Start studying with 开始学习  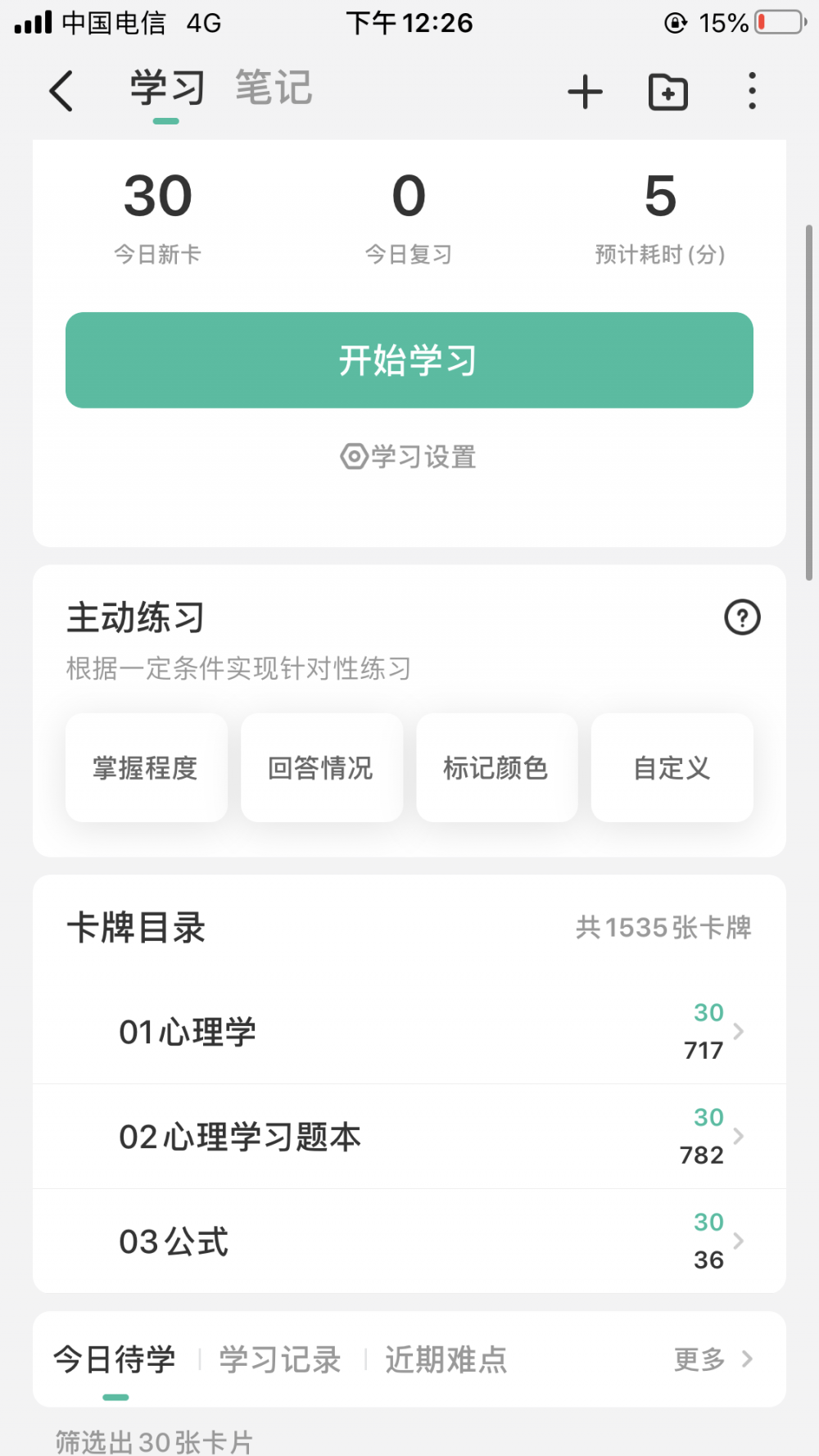(409, 360)
